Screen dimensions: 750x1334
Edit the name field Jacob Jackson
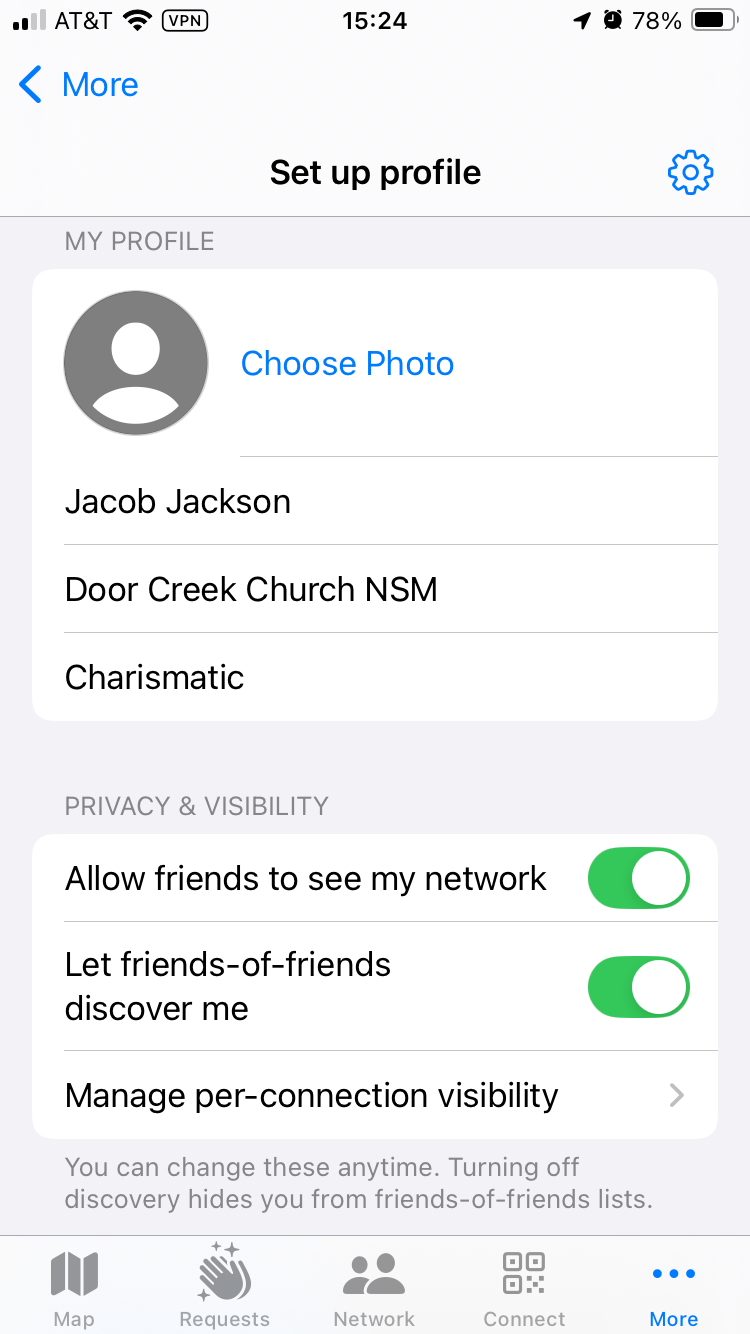pyautogui.click(x=375, y=501)
